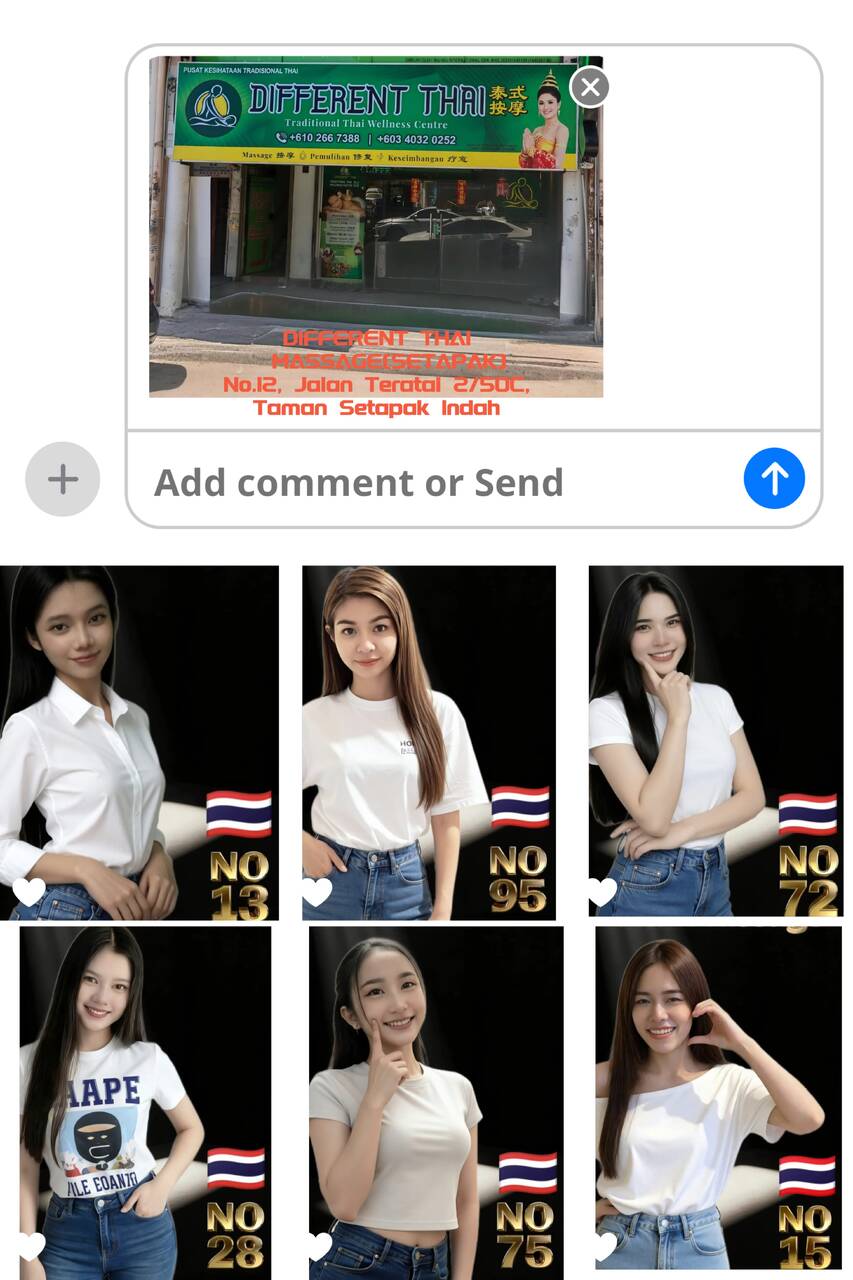
Task: Pick the photo labeled NO 28
Action: (145, 1100)
